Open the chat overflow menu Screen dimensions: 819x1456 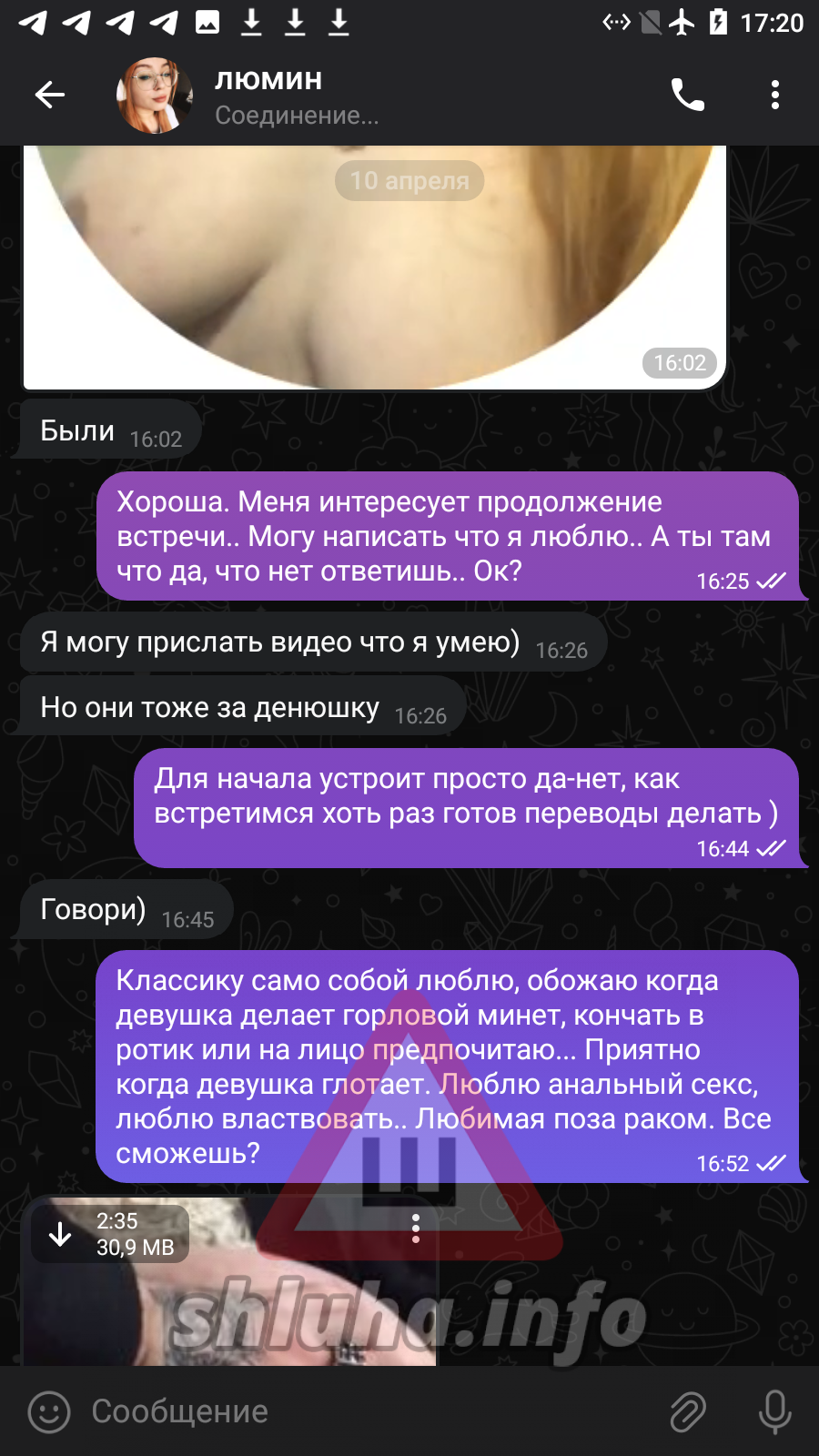pos(774,95)
